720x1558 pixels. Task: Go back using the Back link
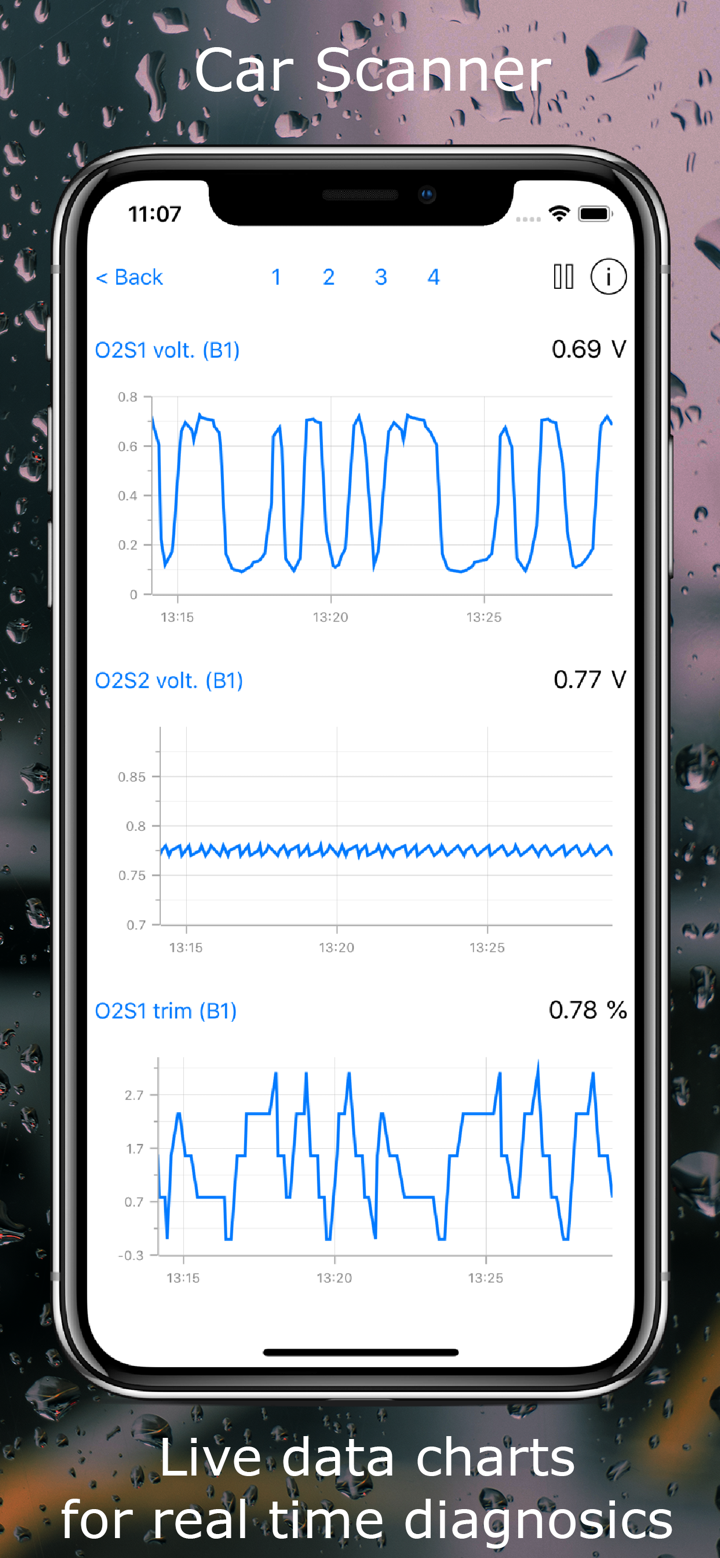[129, 277]
